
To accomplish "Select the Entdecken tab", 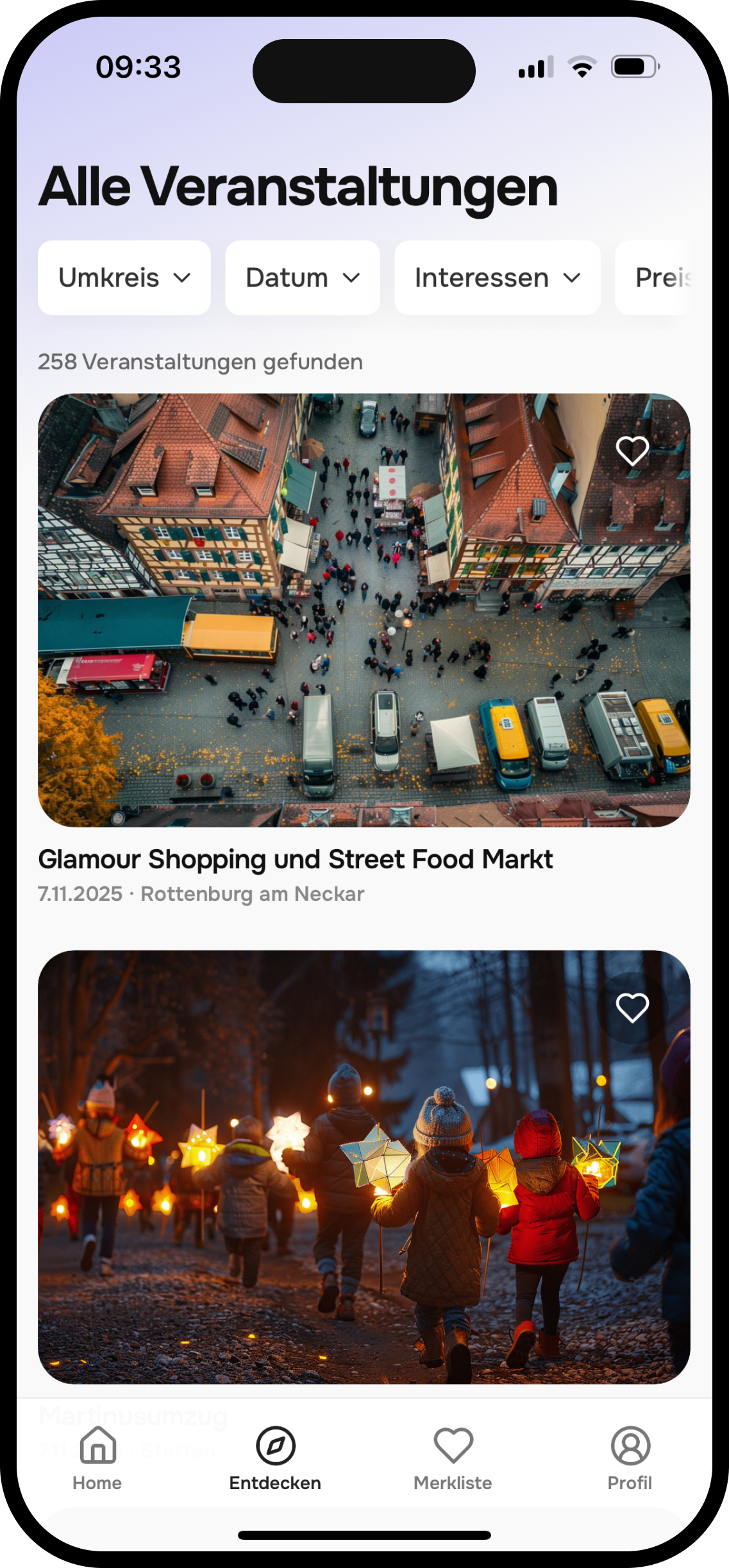I will (275, 1457).
